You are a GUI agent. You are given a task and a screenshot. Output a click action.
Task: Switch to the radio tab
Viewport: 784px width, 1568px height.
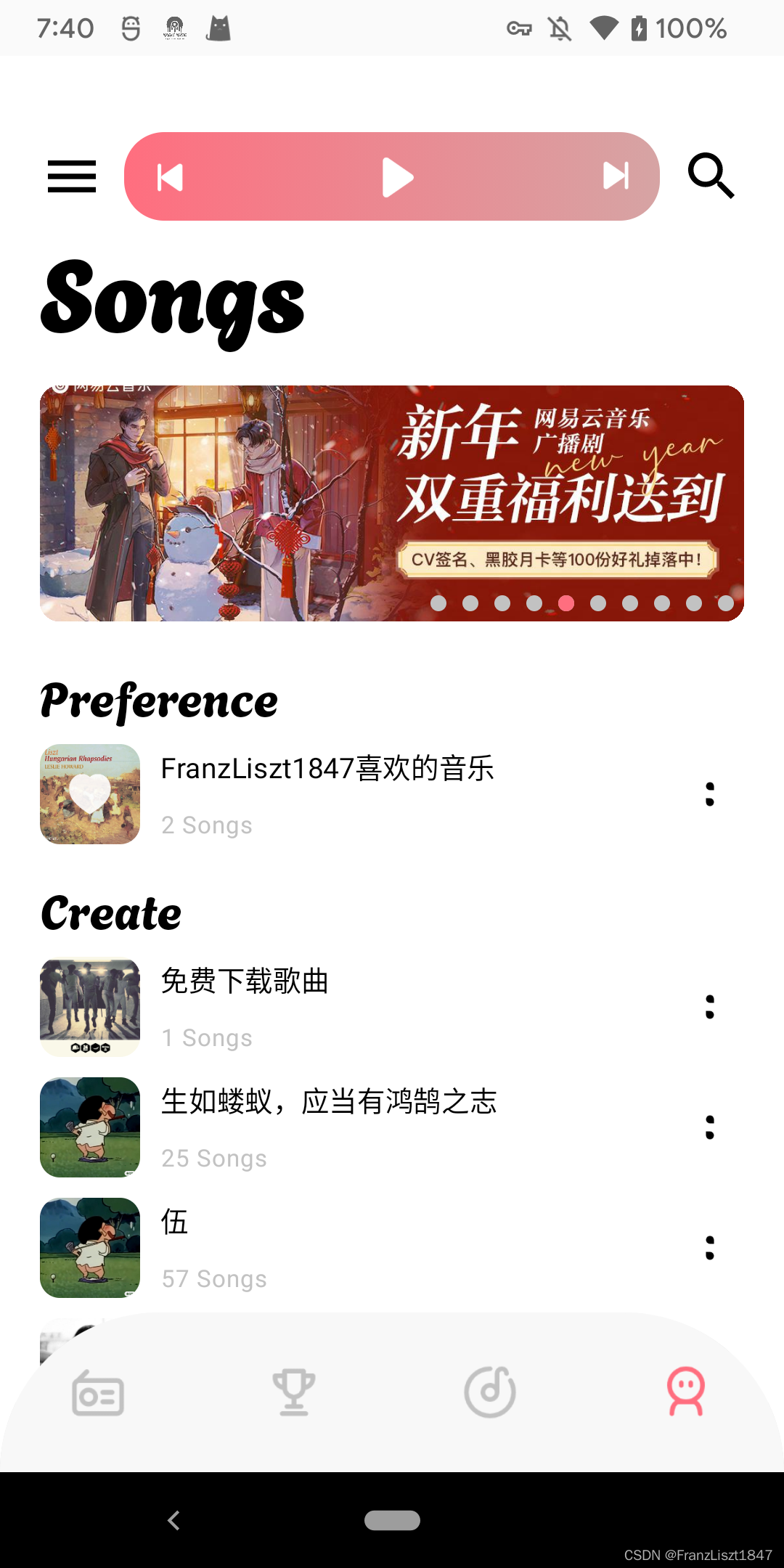pyautogui.click(x=98, y=1392)
